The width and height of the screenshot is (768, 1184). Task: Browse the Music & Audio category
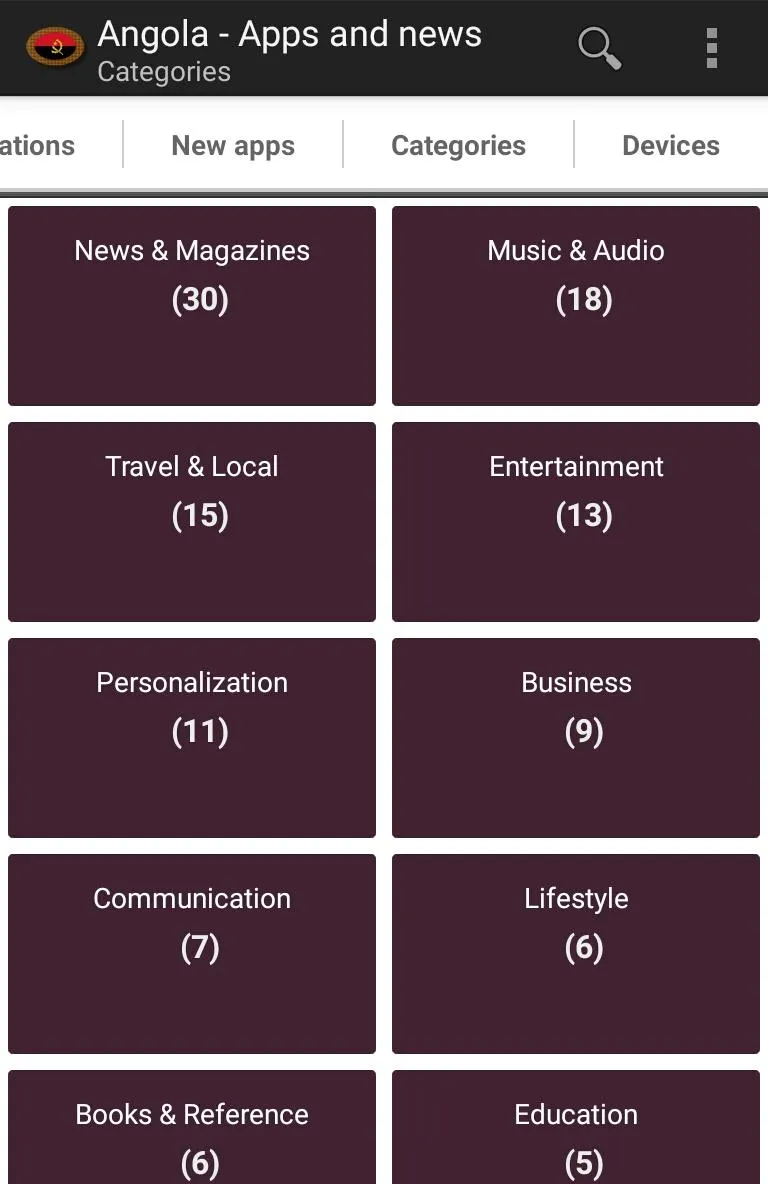click(576, 305)
